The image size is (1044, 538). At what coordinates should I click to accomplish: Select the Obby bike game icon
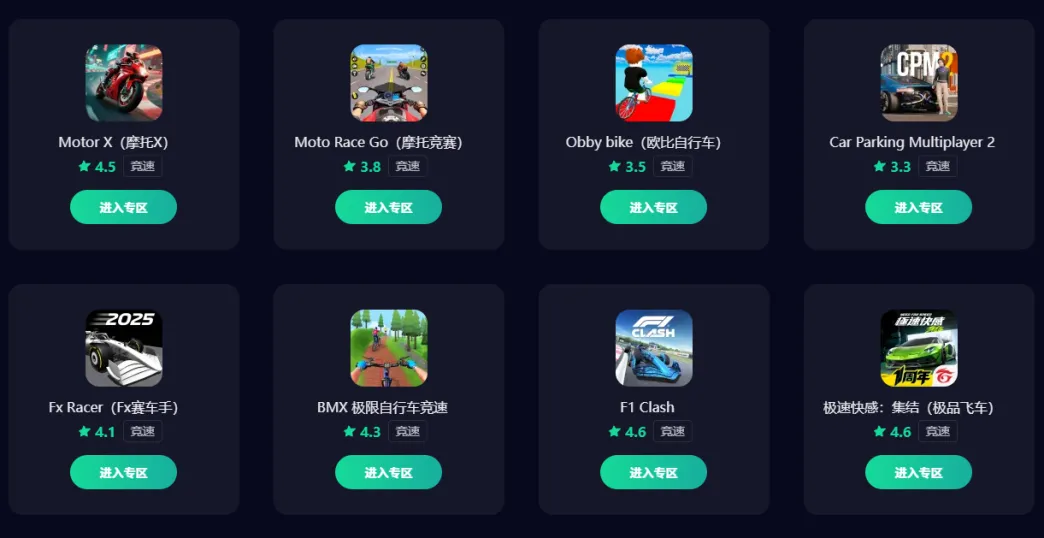point(654,82)
